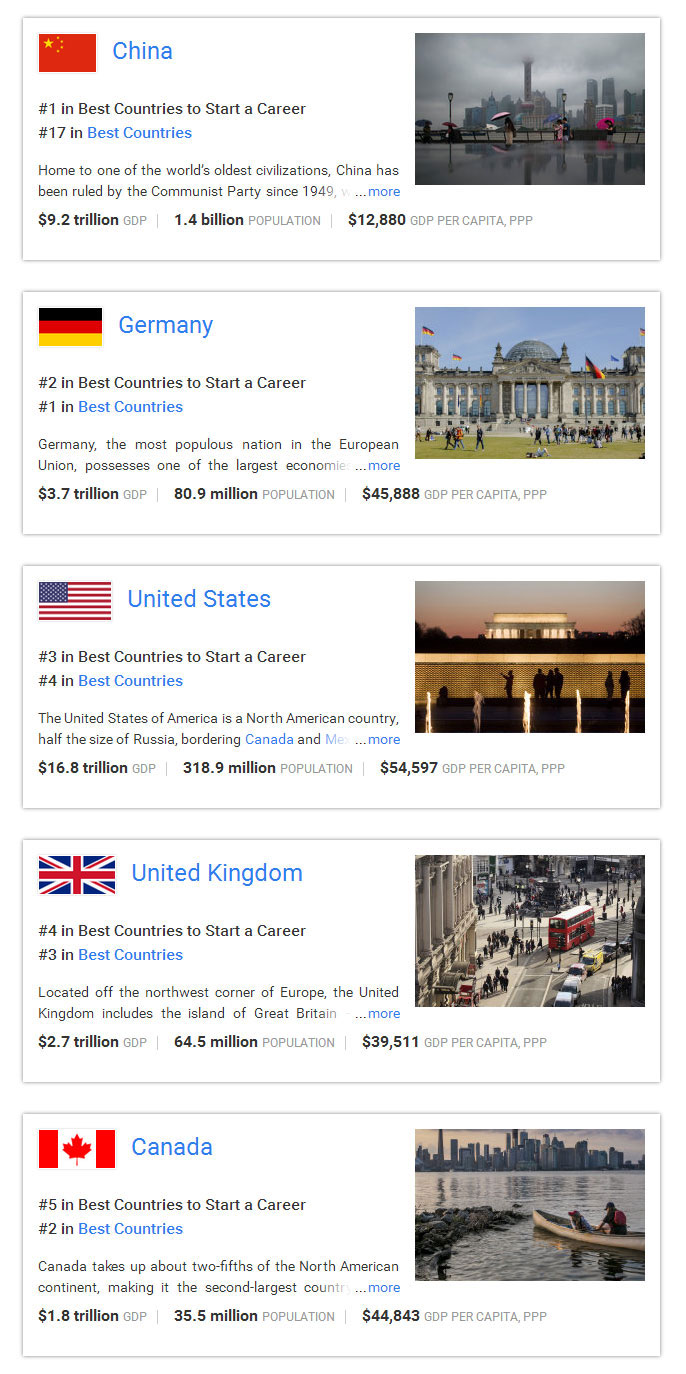Follow the Canada link in the United States description
The height and width of the screenshot is (1374, 686).
(x=269, y=740)
